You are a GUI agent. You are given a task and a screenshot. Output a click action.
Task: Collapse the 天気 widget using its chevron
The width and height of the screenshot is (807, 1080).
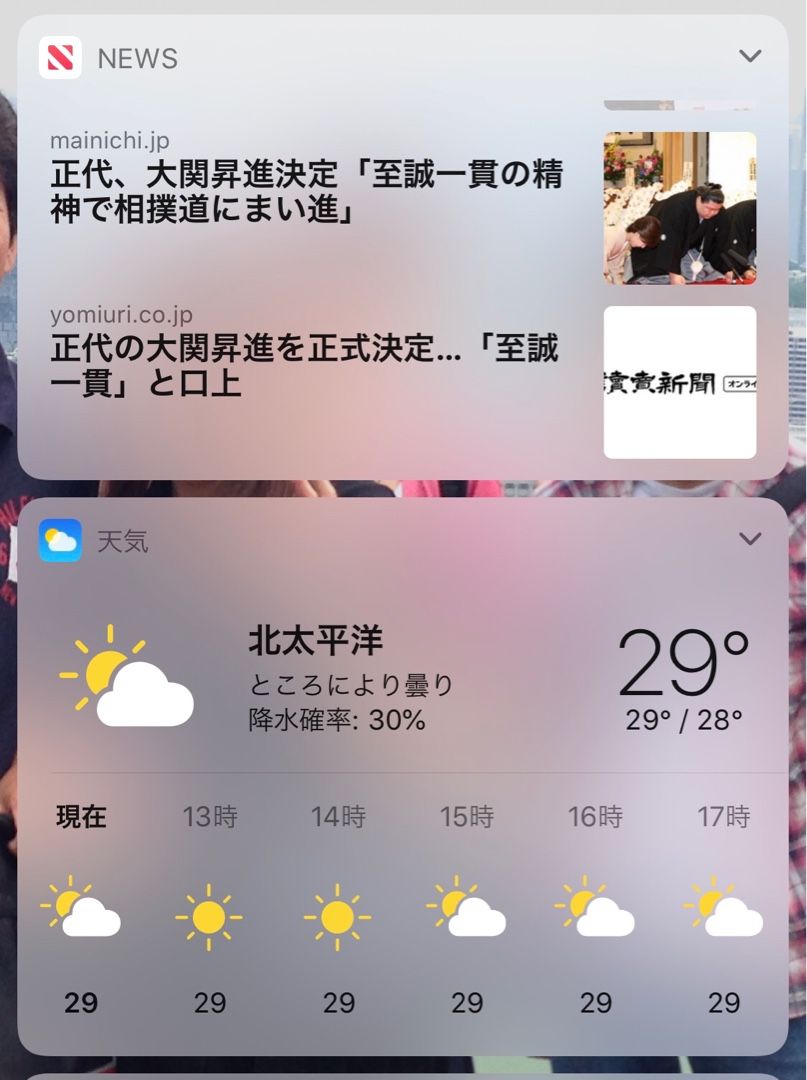(x=750, y=540)
